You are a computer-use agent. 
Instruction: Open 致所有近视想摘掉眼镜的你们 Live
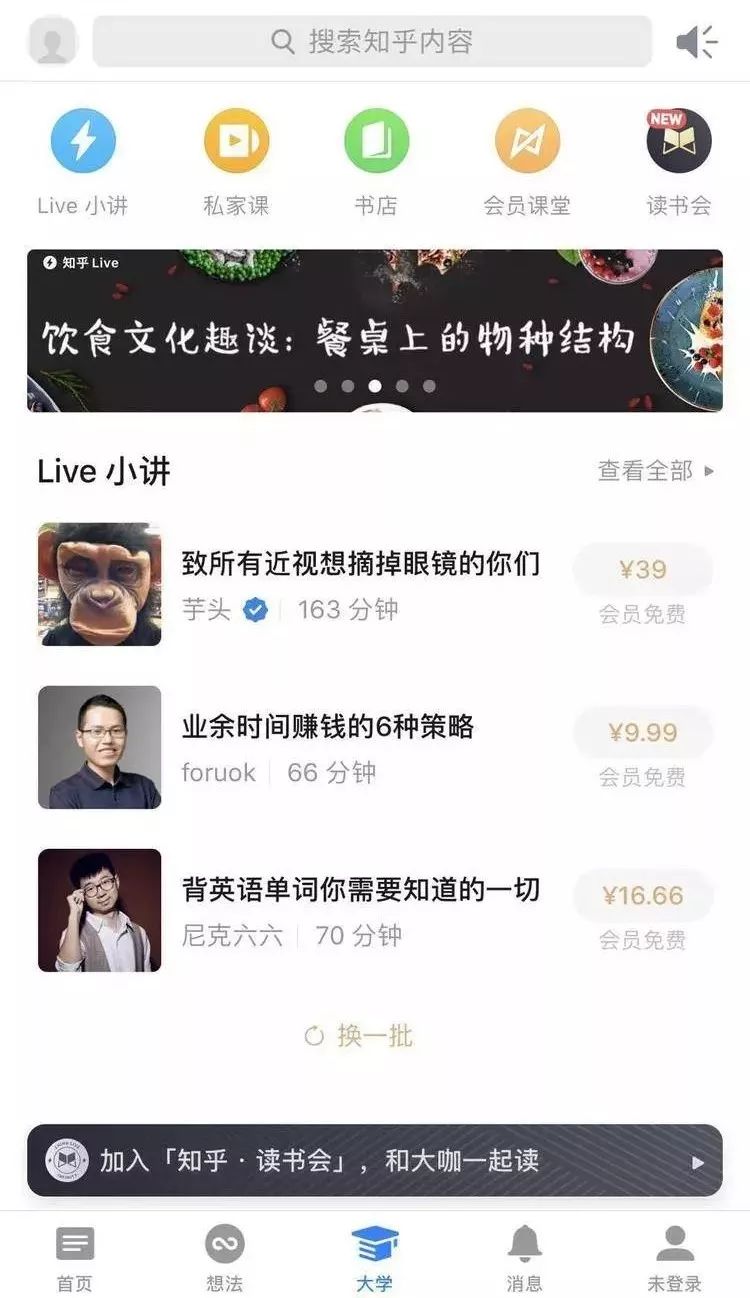pos(360,564)
